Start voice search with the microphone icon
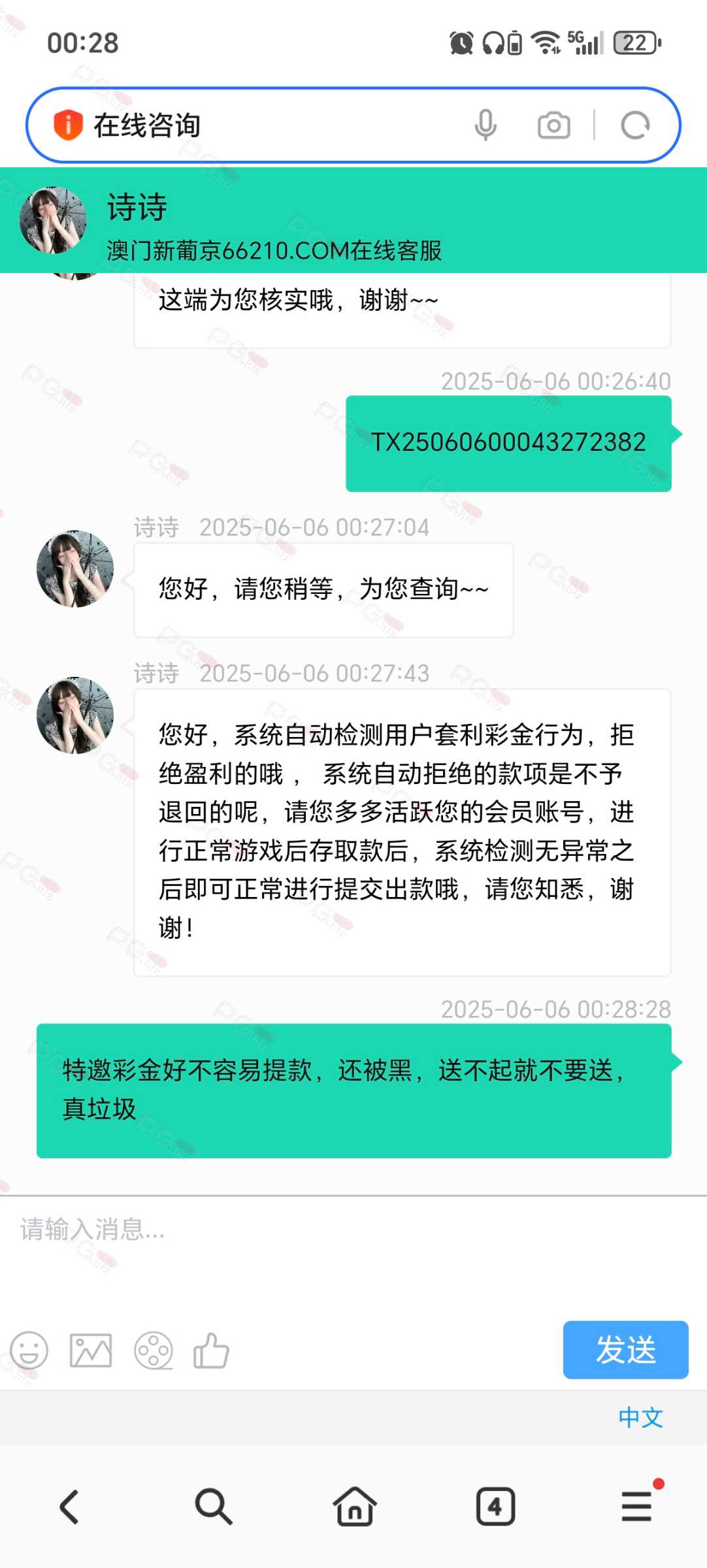Screen dimensions: 707x1568 [x=485, y=125]
